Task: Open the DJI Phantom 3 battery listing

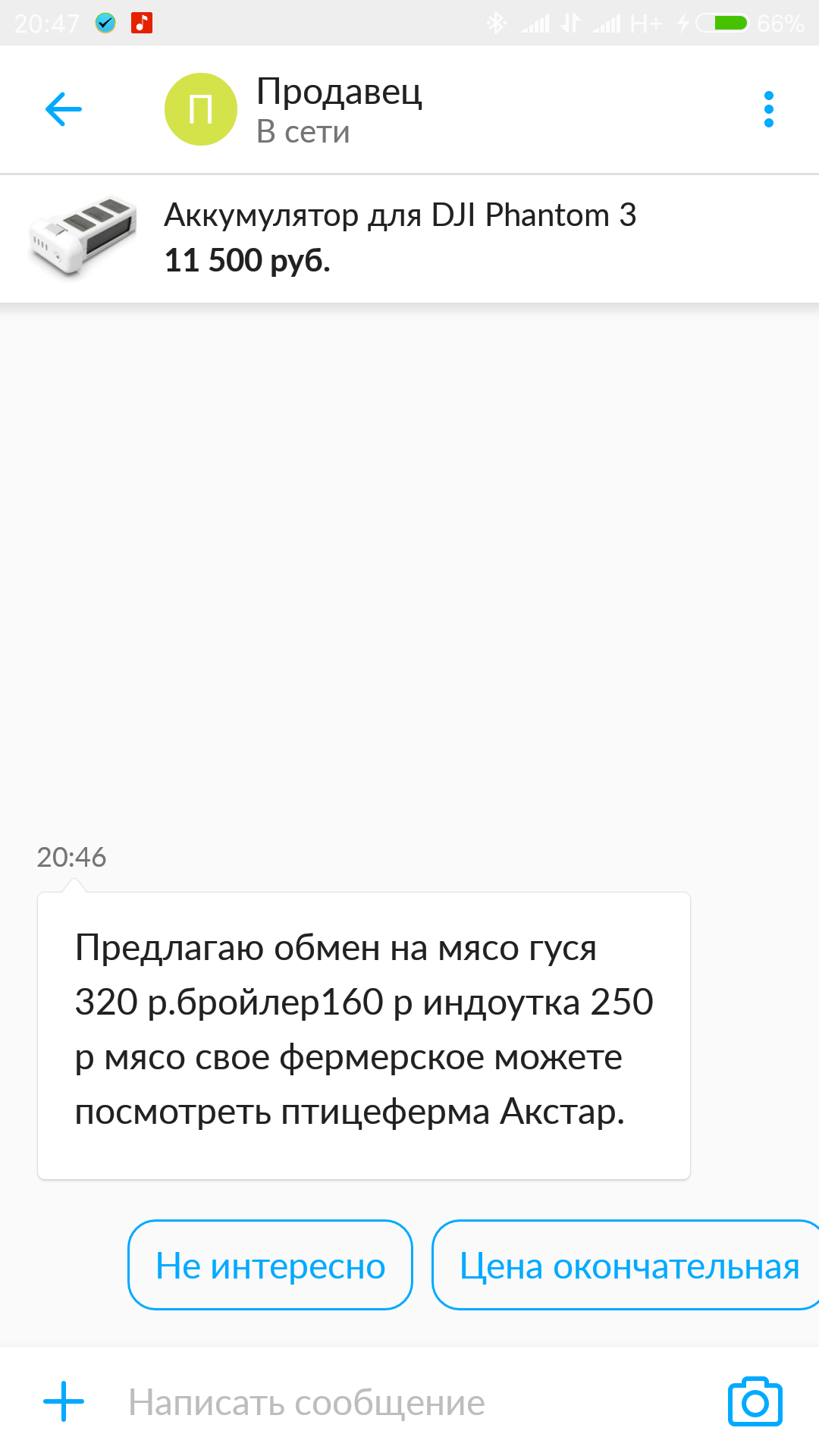Action: click(399, 238)
